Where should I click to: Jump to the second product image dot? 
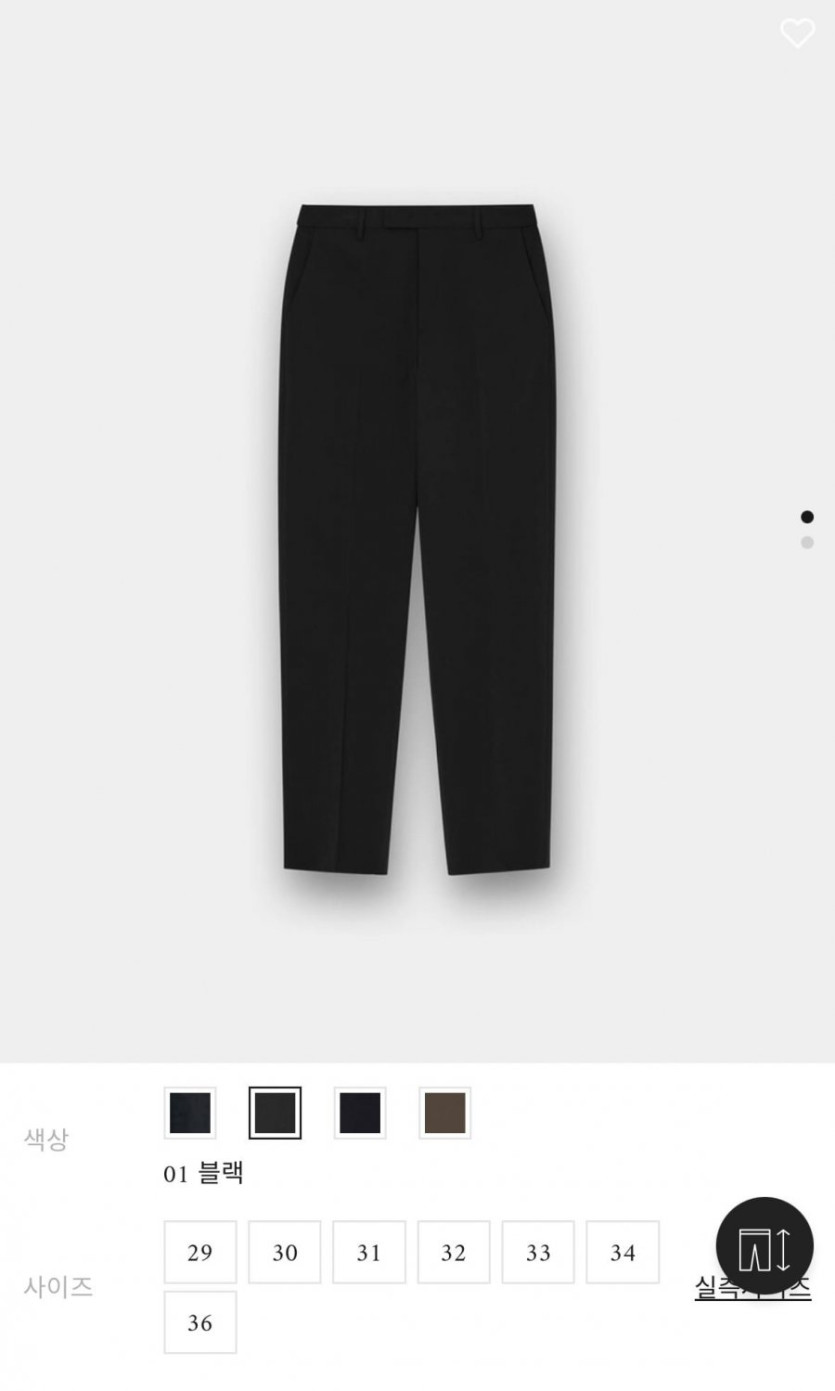(x=807, y=542)
